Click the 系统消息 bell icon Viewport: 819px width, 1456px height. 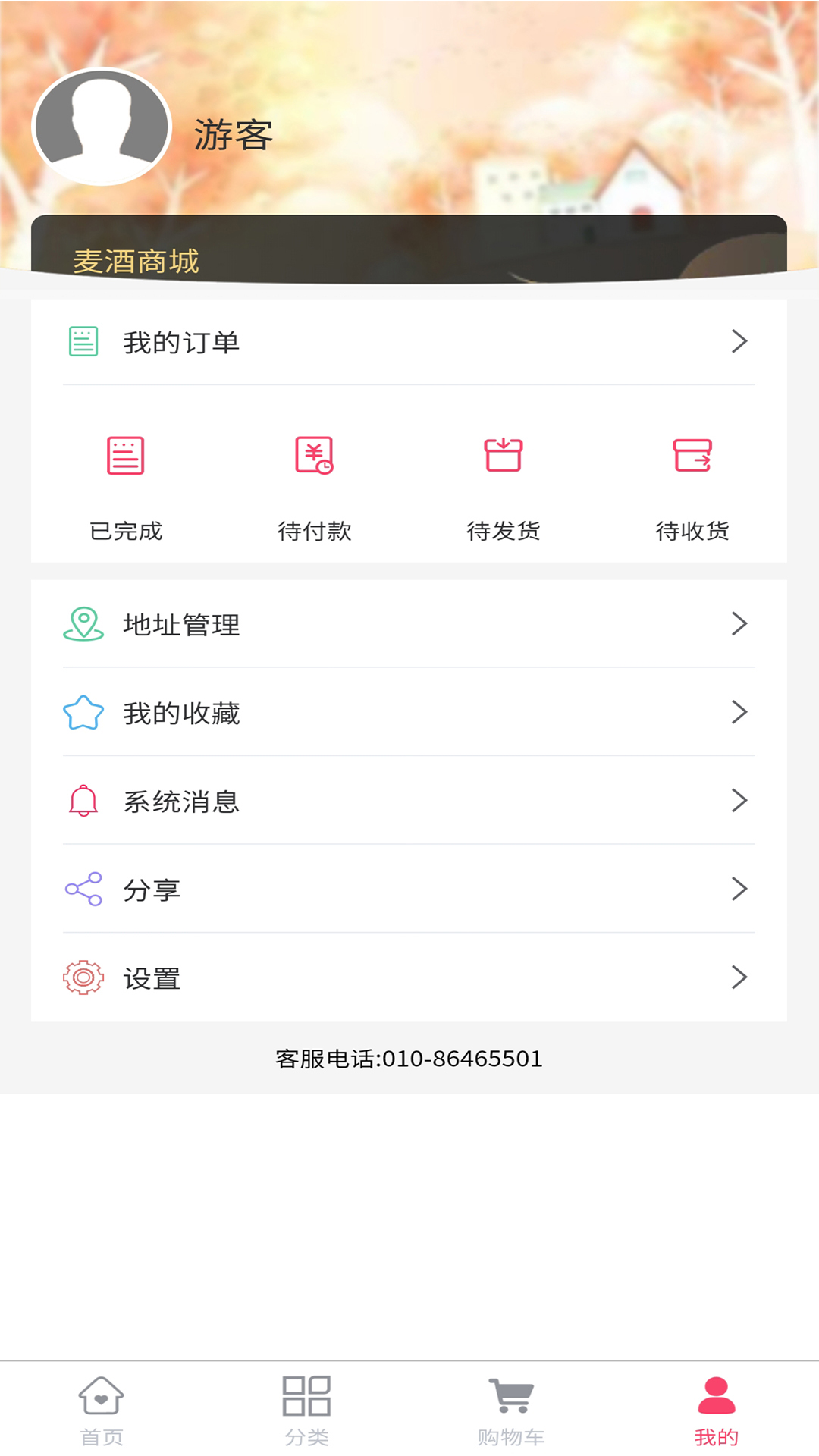(83, 801)
